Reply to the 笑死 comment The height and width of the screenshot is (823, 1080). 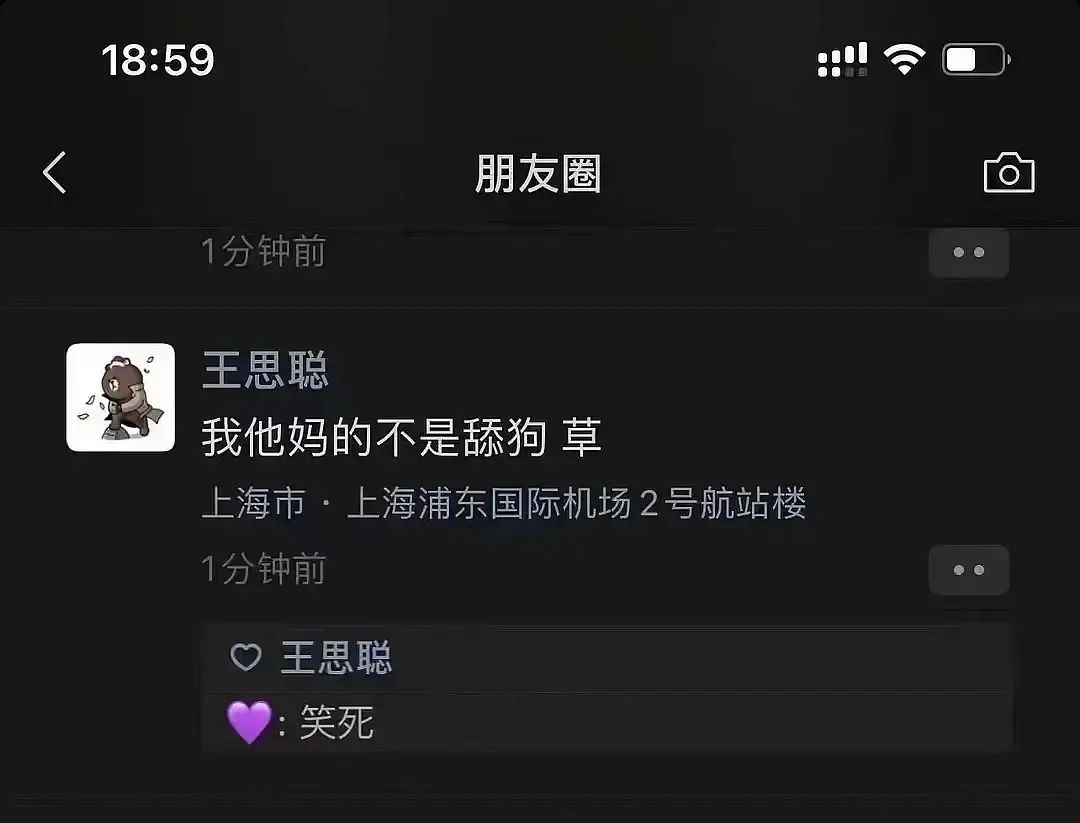pos(336,722)
